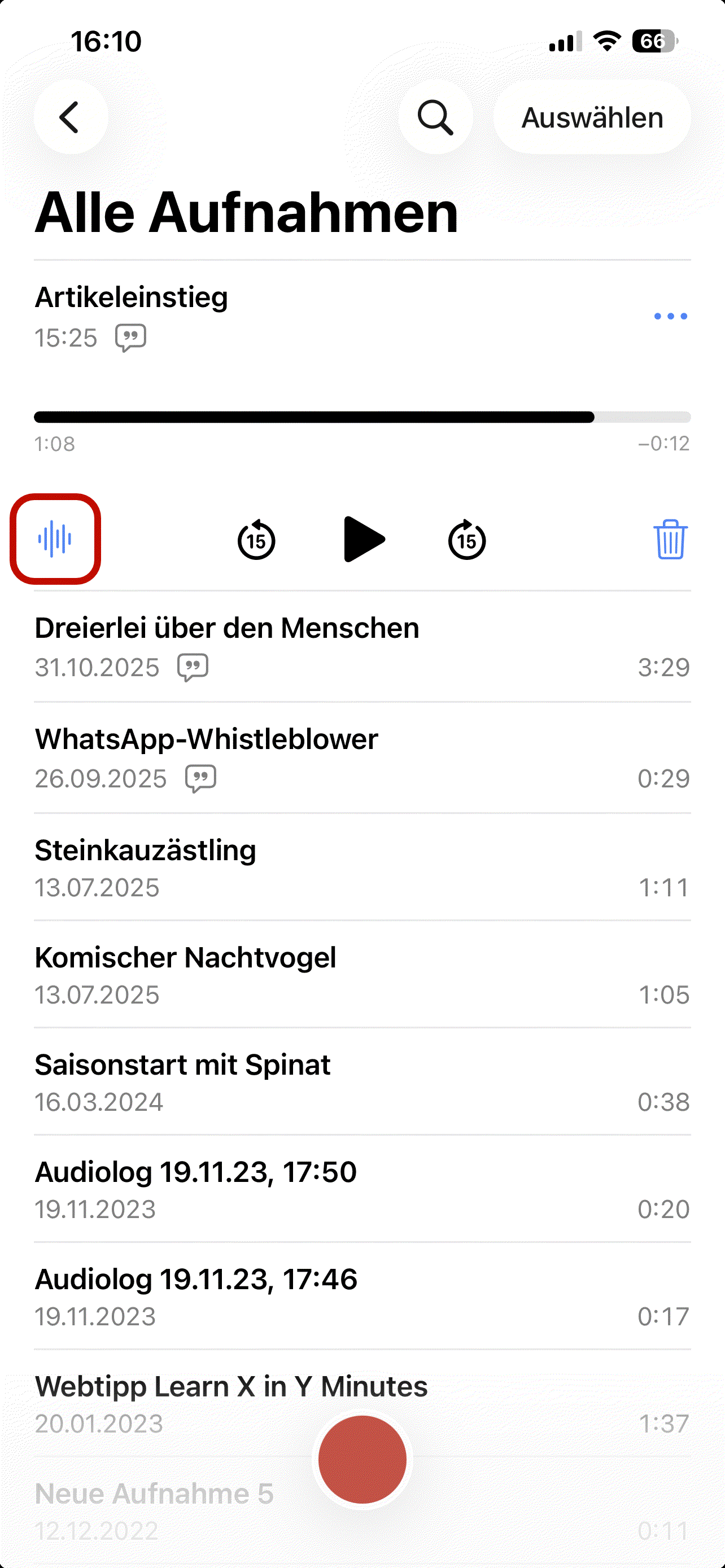Open the three-dot menu for Artikeleinstieg
Screen dimensions: 725x1568
pyautogui.click(x=670, y=317)
